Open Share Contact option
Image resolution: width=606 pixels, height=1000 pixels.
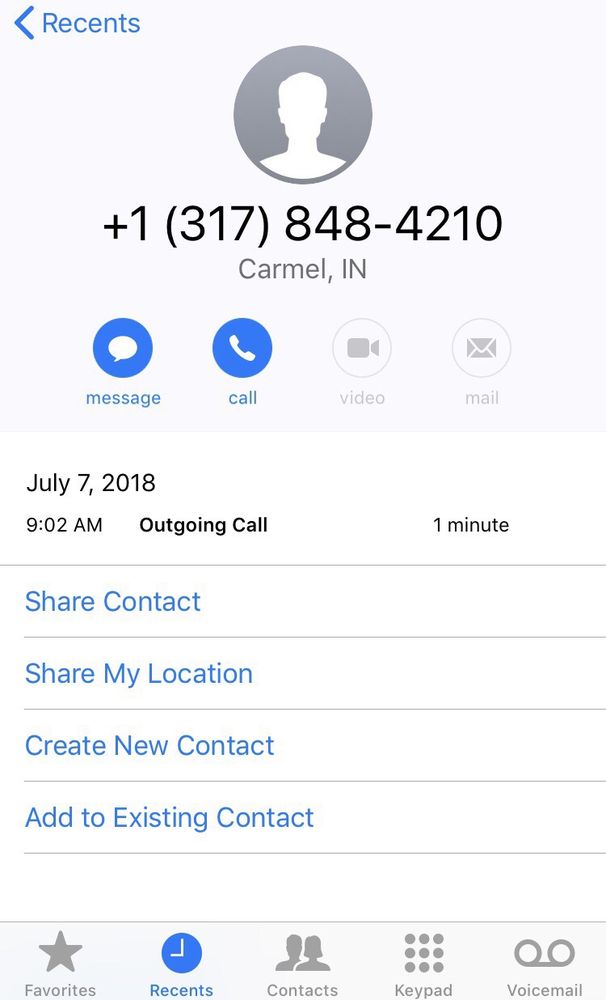coord(113,601)
